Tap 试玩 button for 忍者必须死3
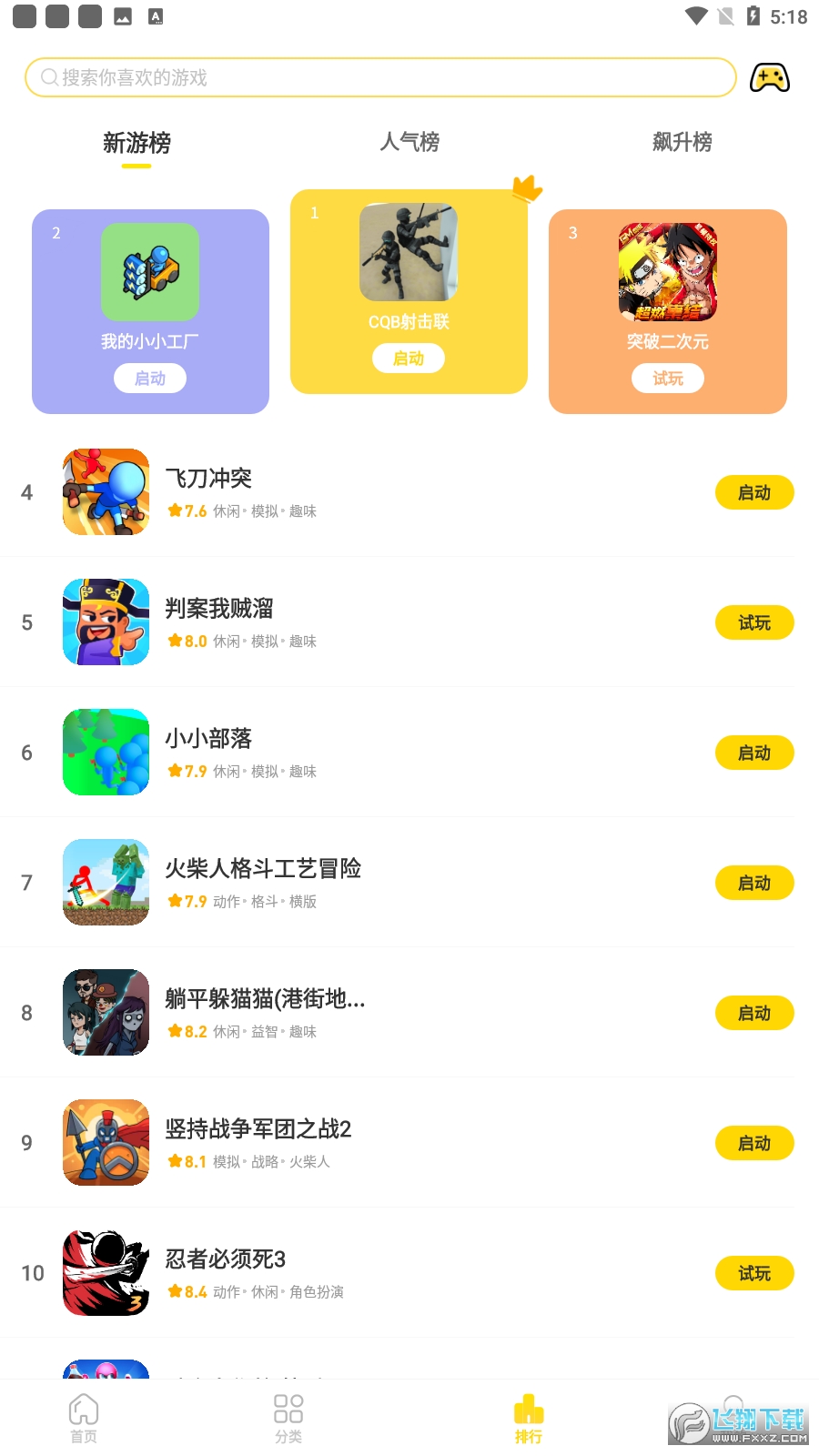This screenshot has width=819, height=1456. pos(754,1273)
